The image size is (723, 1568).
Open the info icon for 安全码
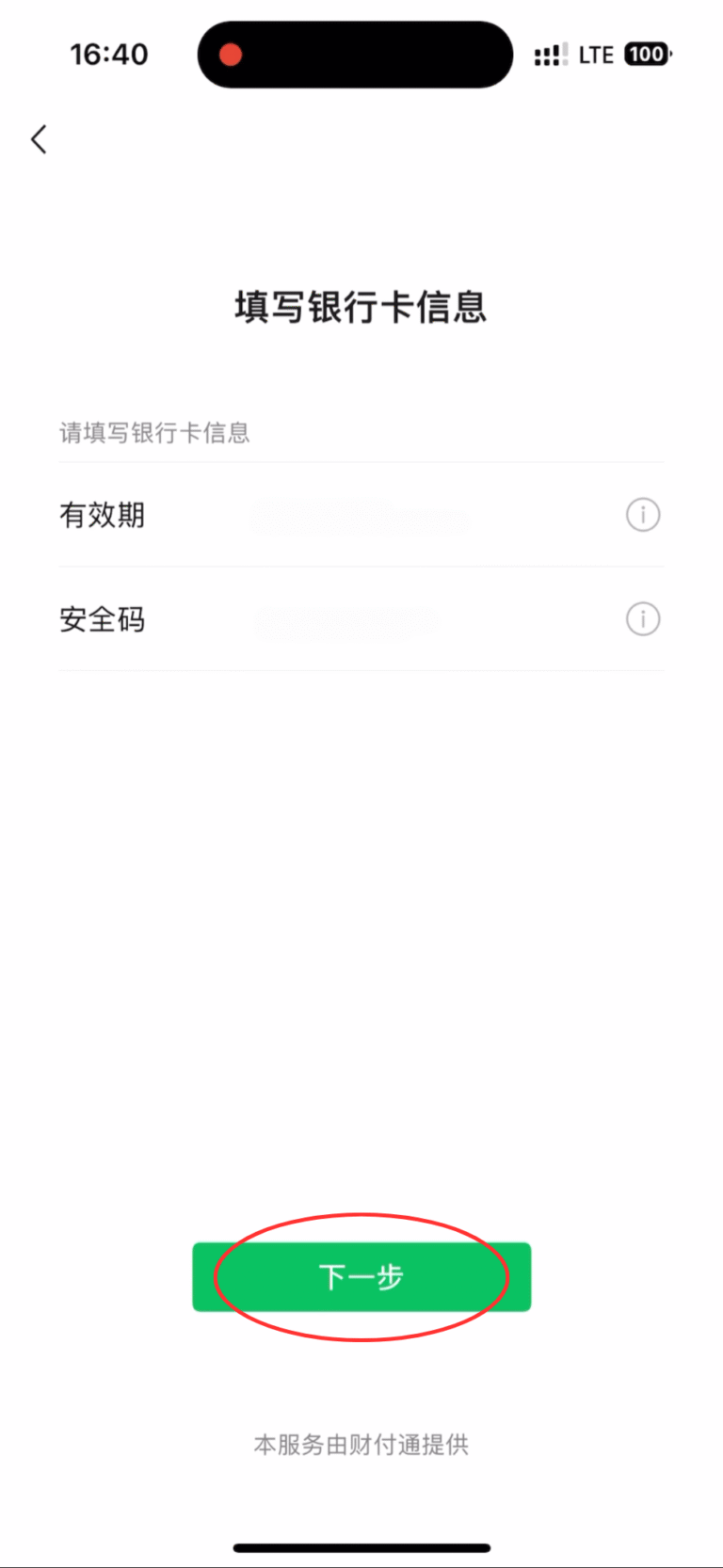(643, 619)
